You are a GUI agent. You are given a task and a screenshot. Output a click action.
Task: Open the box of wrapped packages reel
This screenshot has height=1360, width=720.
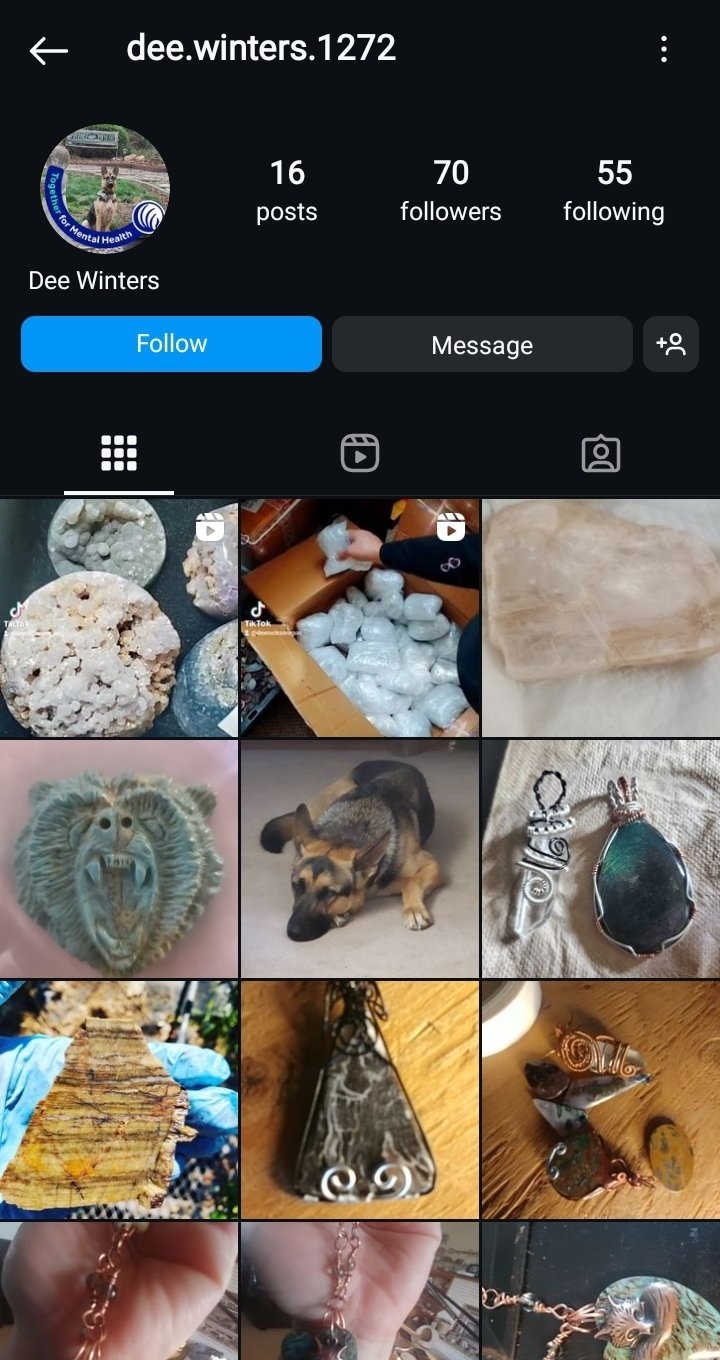coord(360,618)
